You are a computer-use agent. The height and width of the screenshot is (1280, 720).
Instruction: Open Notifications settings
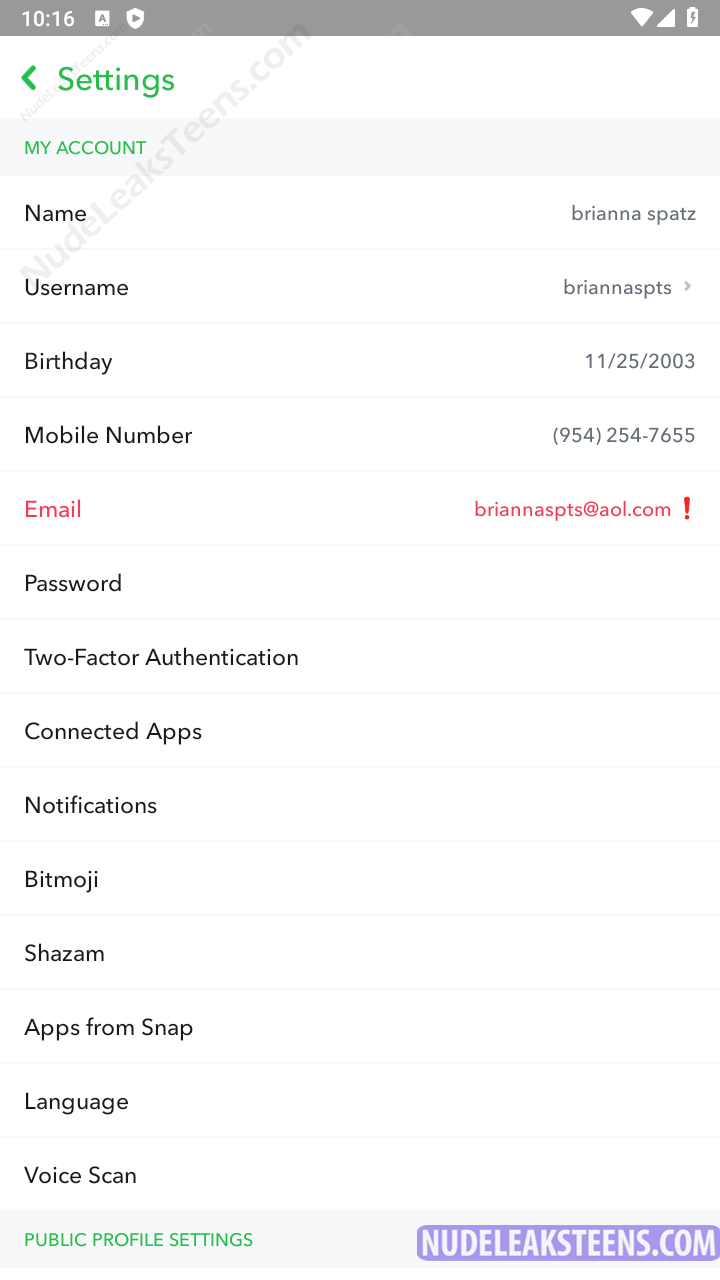[360, 805]
